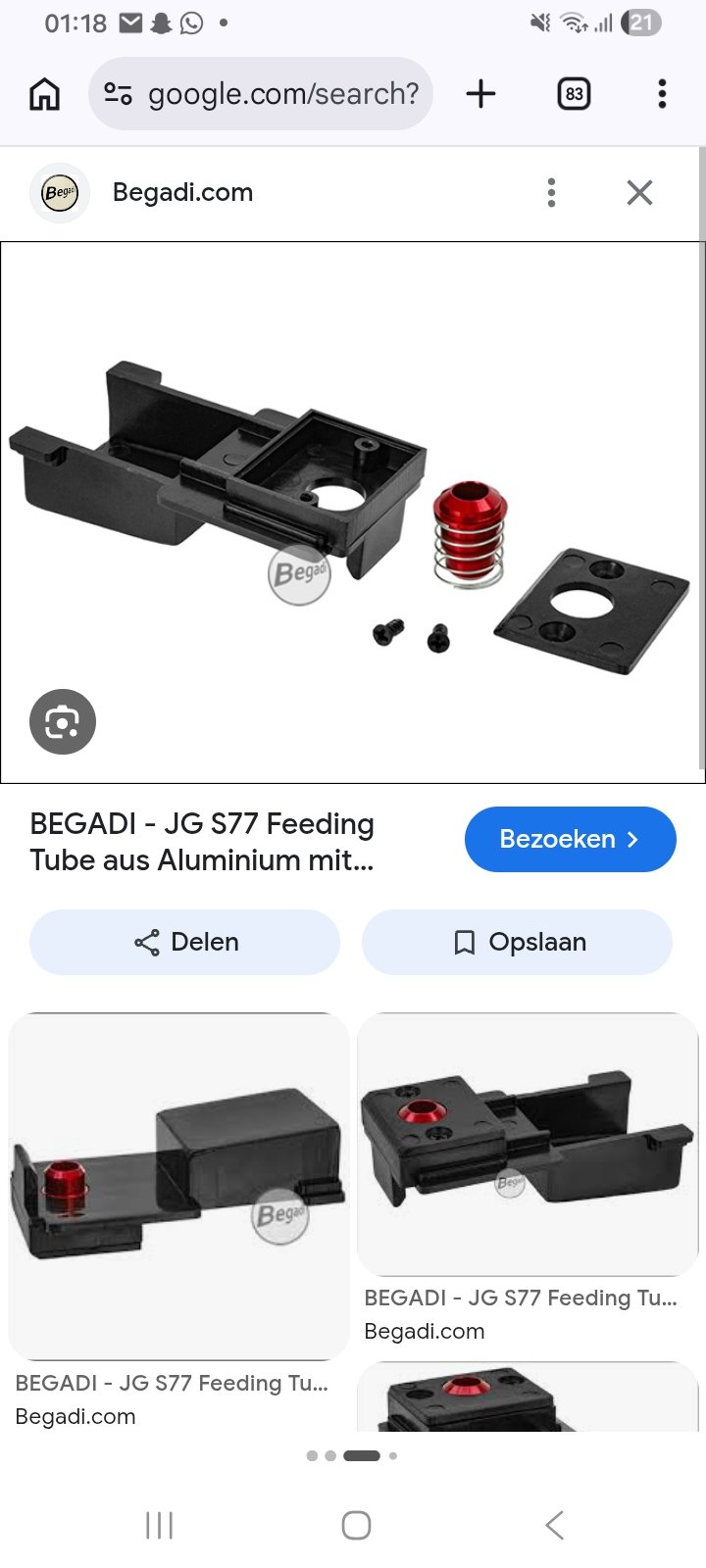Open recent apps from navigation bar
The height and width of the screenshot is (1568, 706).
(159, 1525)
